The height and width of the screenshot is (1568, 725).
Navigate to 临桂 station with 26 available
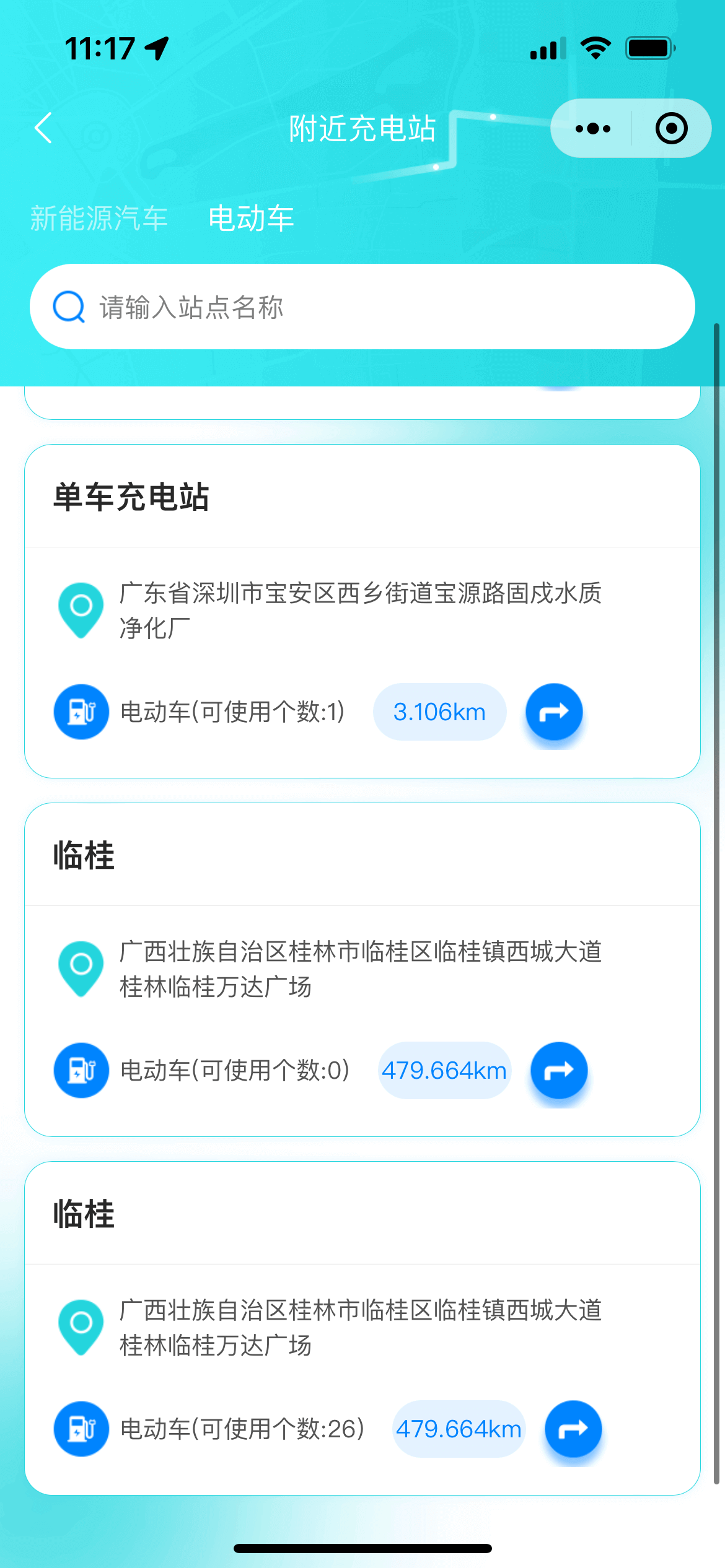(573, 1429)
